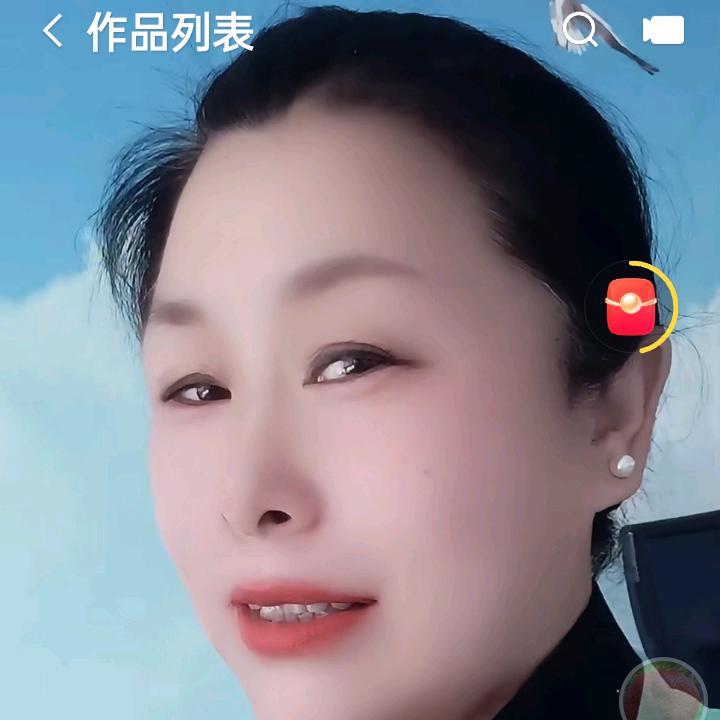Open search with the magnifier icon
This screenshot has width=720, height=720.
pyautogui.click(x=580, y=32)
